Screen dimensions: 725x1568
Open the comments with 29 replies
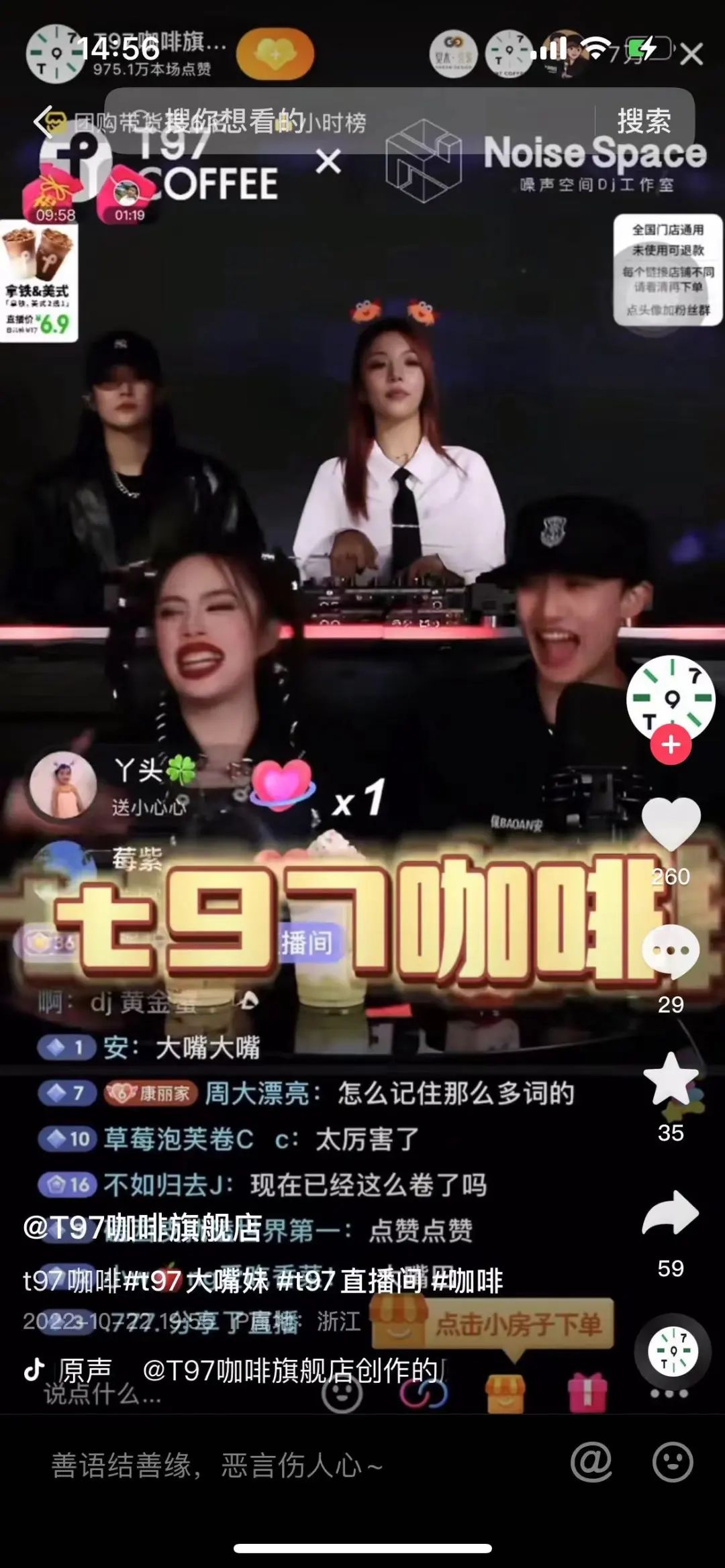tap(671, 951)
